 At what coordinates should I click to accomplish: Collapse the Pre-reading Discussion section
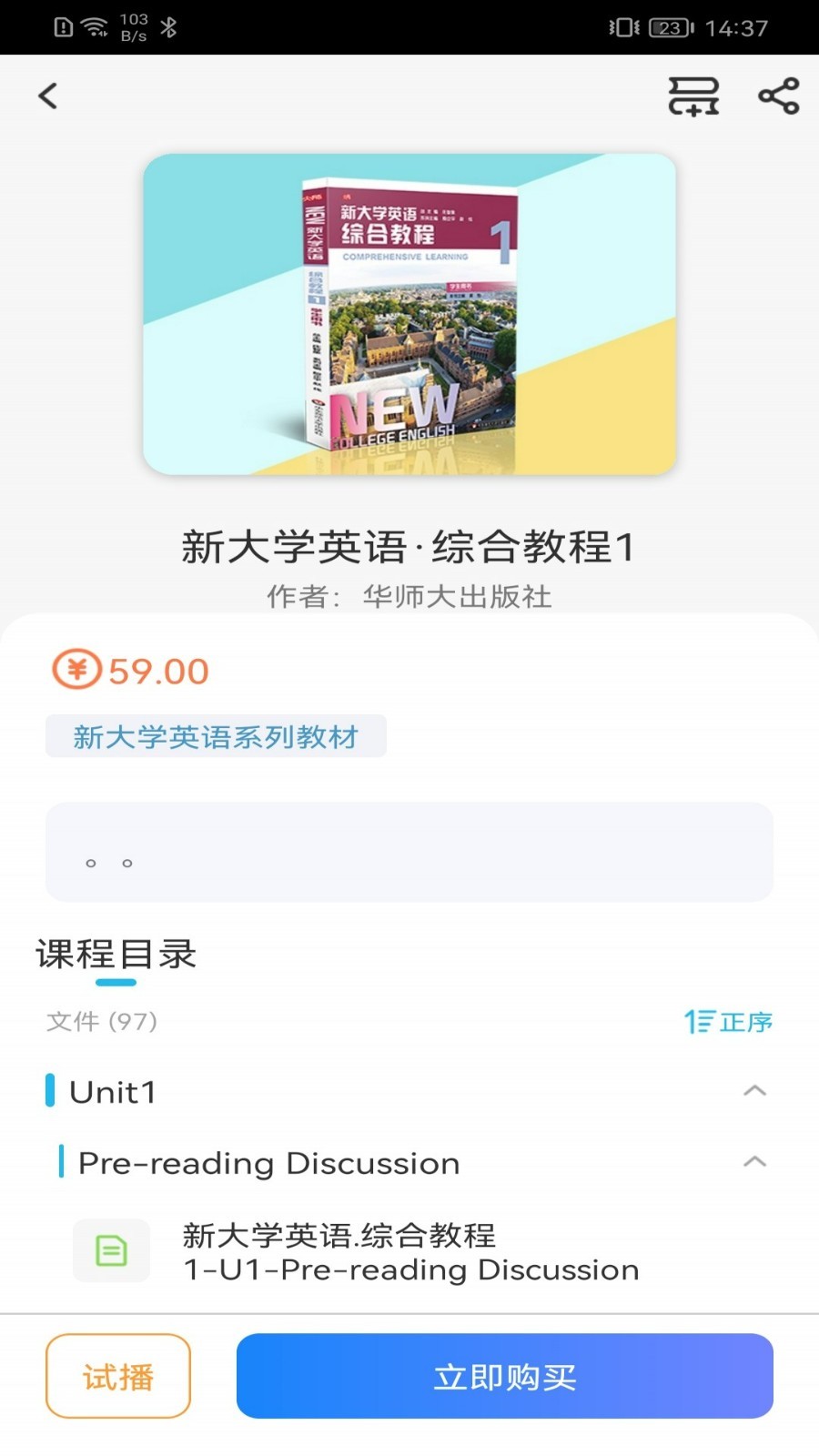(754, 1161)
